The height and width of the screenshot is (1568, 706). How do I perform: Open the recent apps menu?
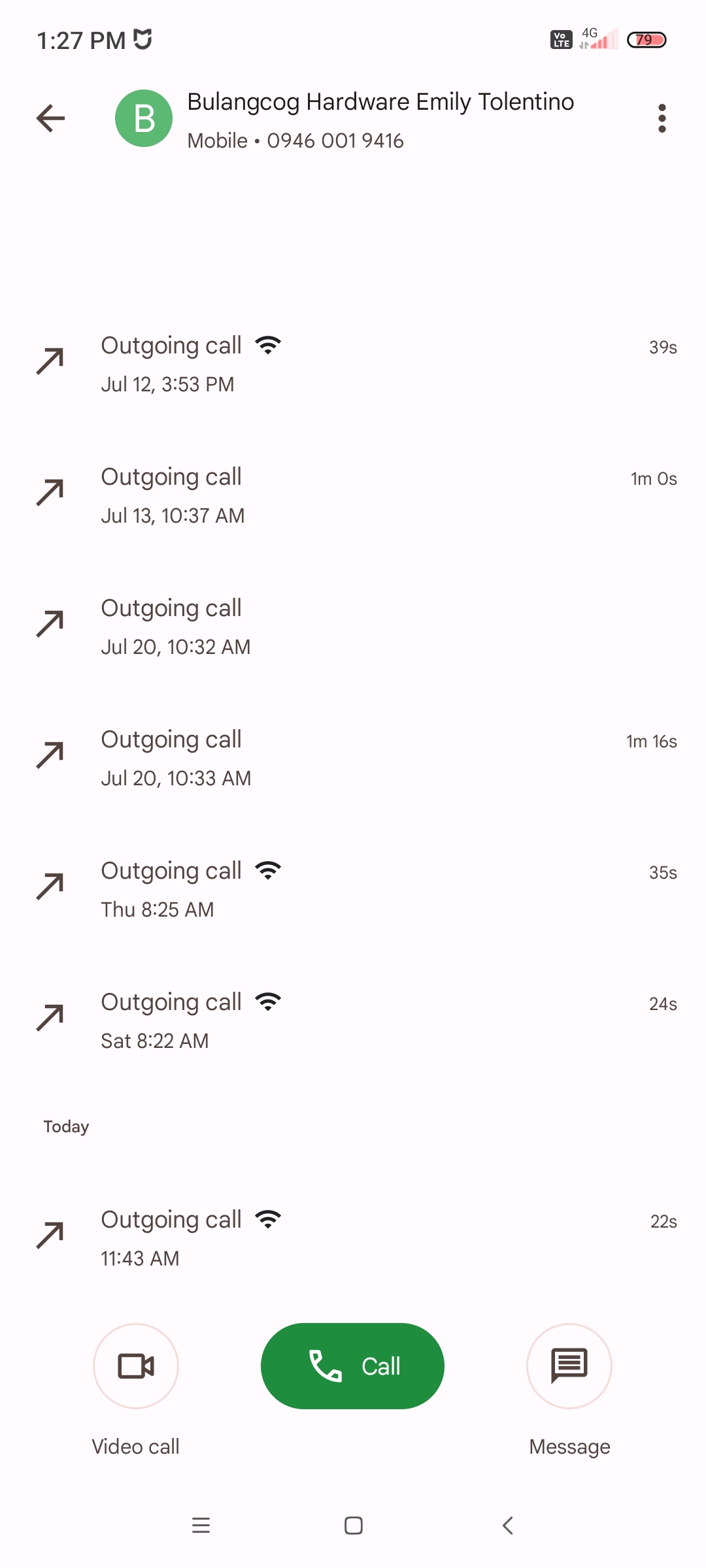coord(201,1526)
